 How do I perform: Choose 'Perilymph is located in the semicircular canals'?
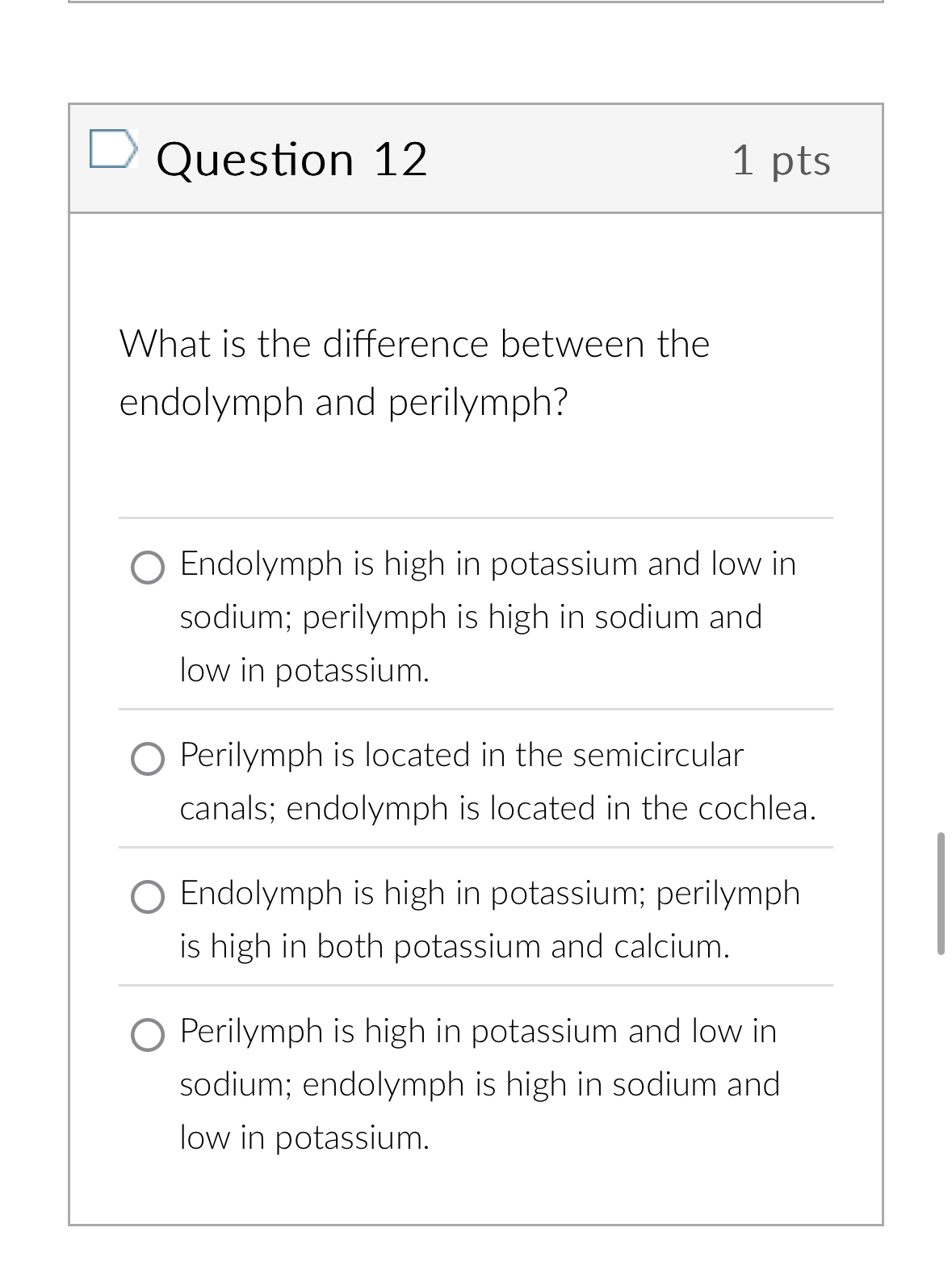[x=148, y=759]
